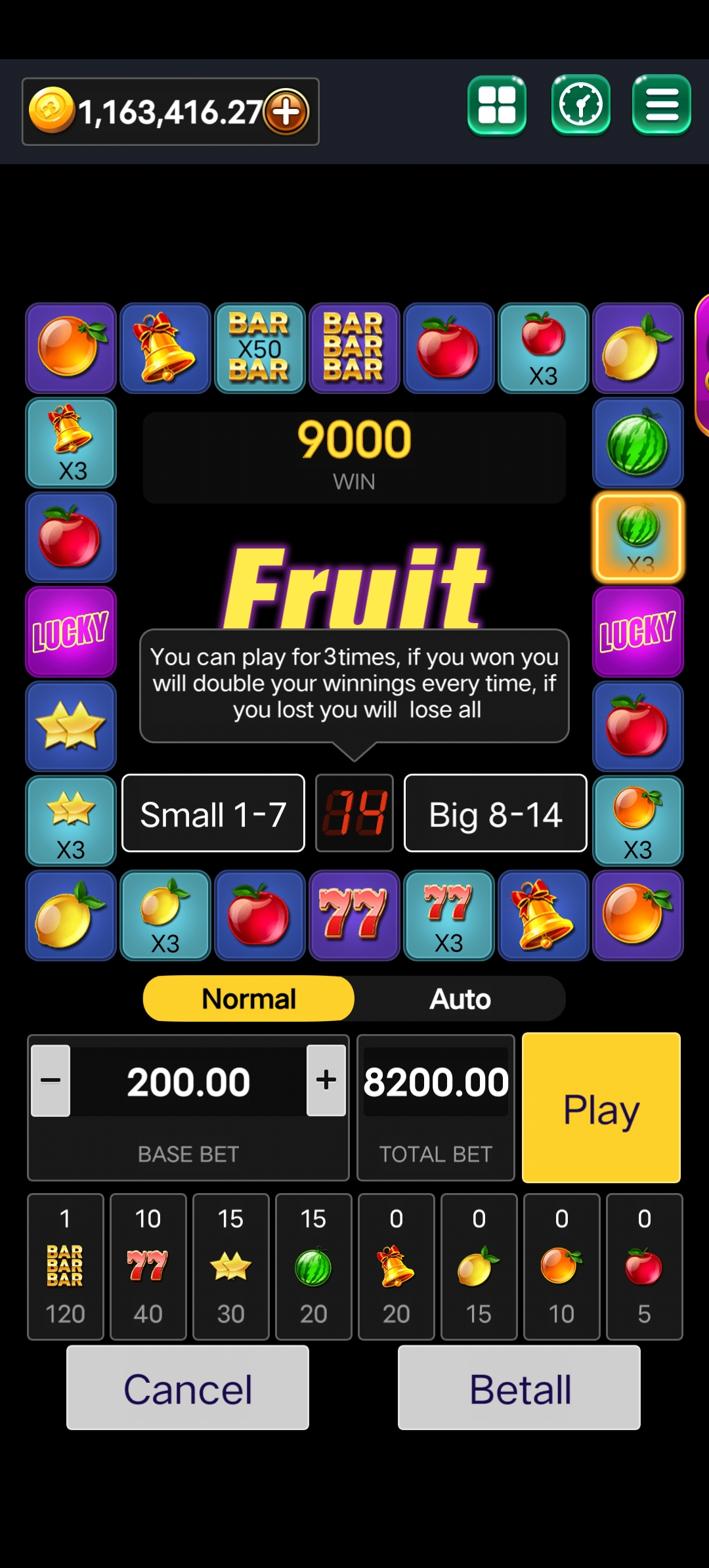Switch to Auto betting mode

(x=460, y=998)
